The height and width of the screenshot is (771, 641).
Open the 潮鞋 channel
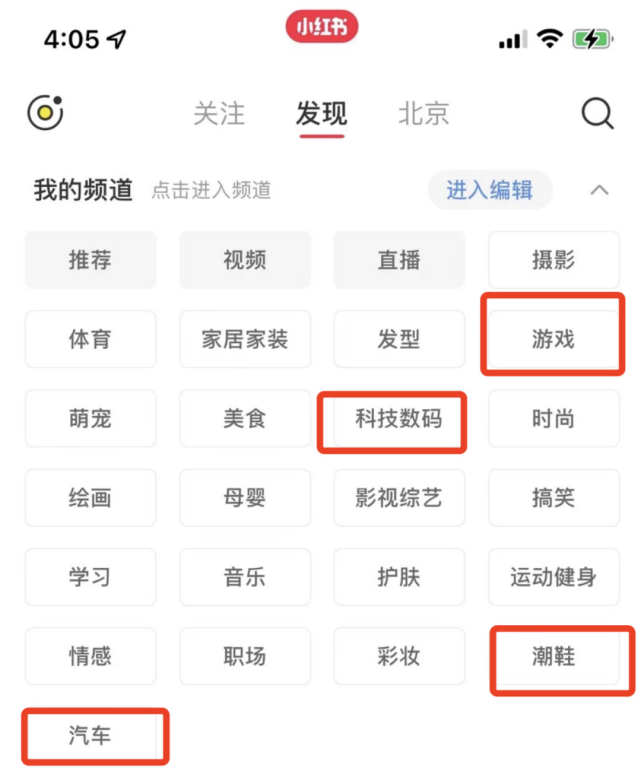point(554,656)
